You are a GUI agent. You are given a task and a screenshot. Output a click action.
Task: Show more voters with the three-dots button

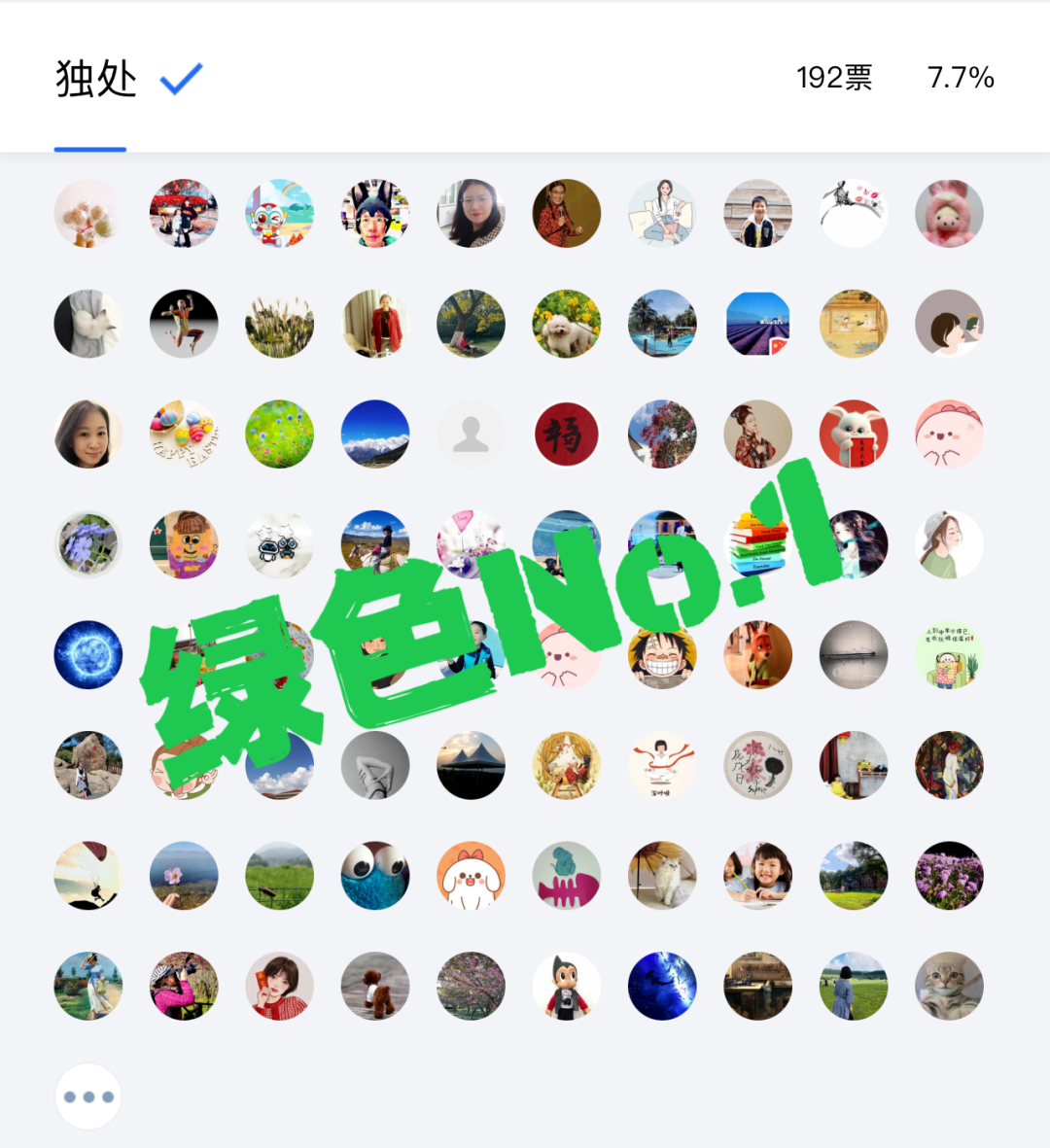point(88,1096)
